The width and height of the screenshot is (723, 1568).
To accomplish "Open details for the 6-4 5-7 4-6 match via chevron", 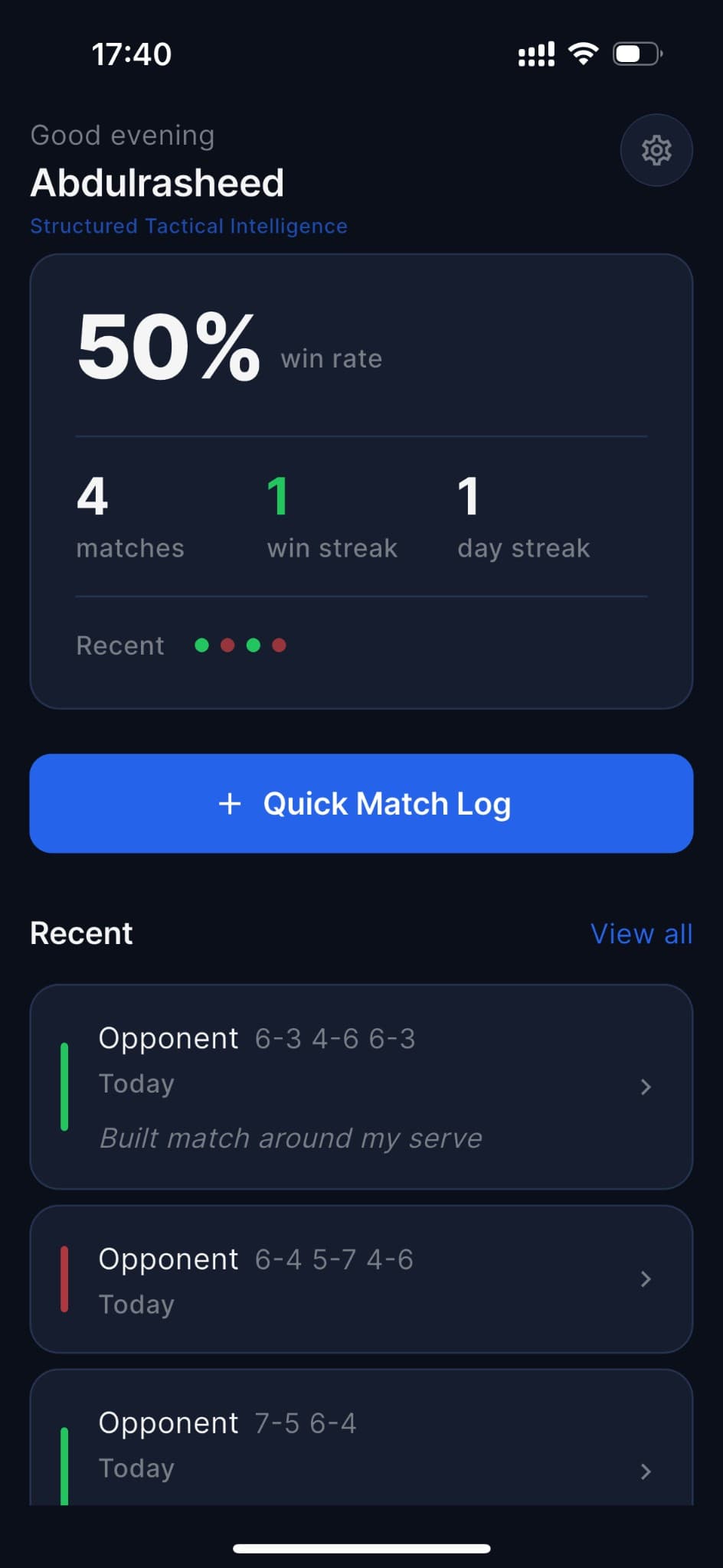I will 646,1279.
